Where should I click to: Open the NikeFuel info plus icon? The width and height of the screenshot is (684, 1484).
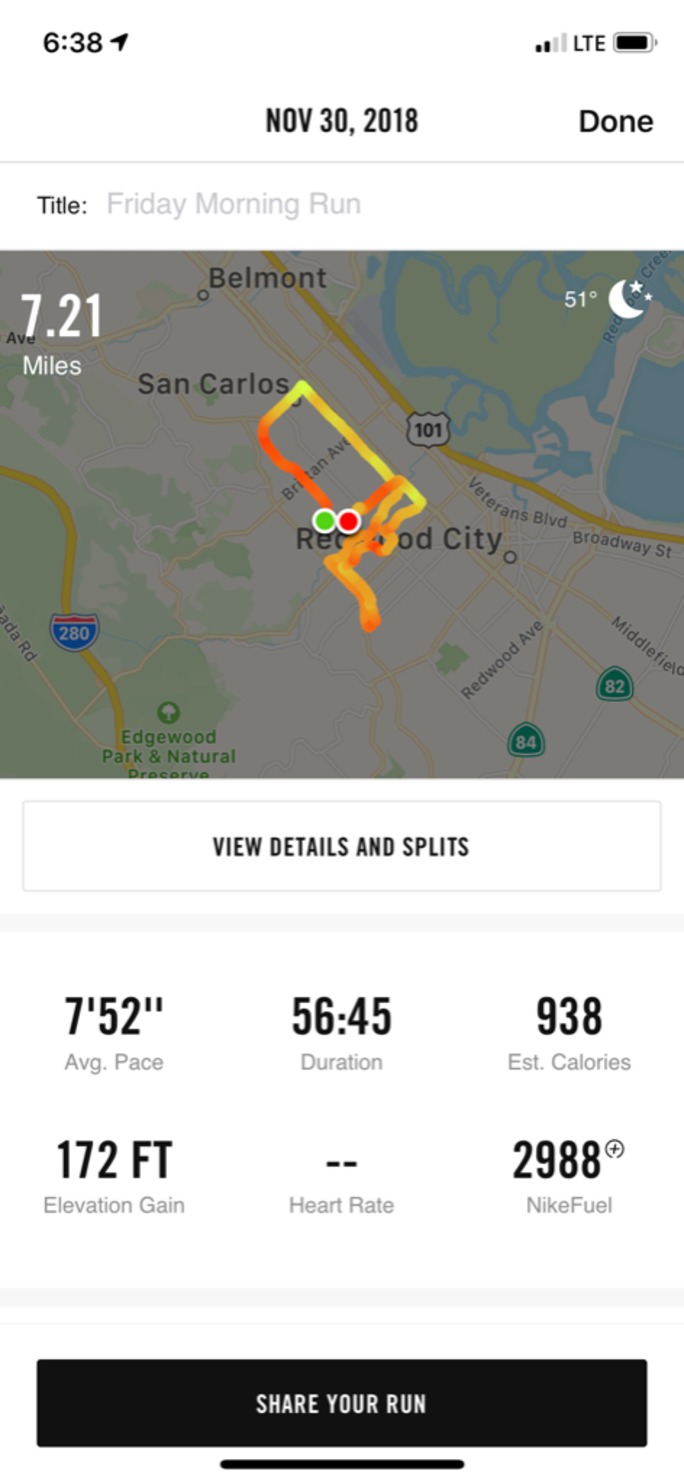[615, 1150]
